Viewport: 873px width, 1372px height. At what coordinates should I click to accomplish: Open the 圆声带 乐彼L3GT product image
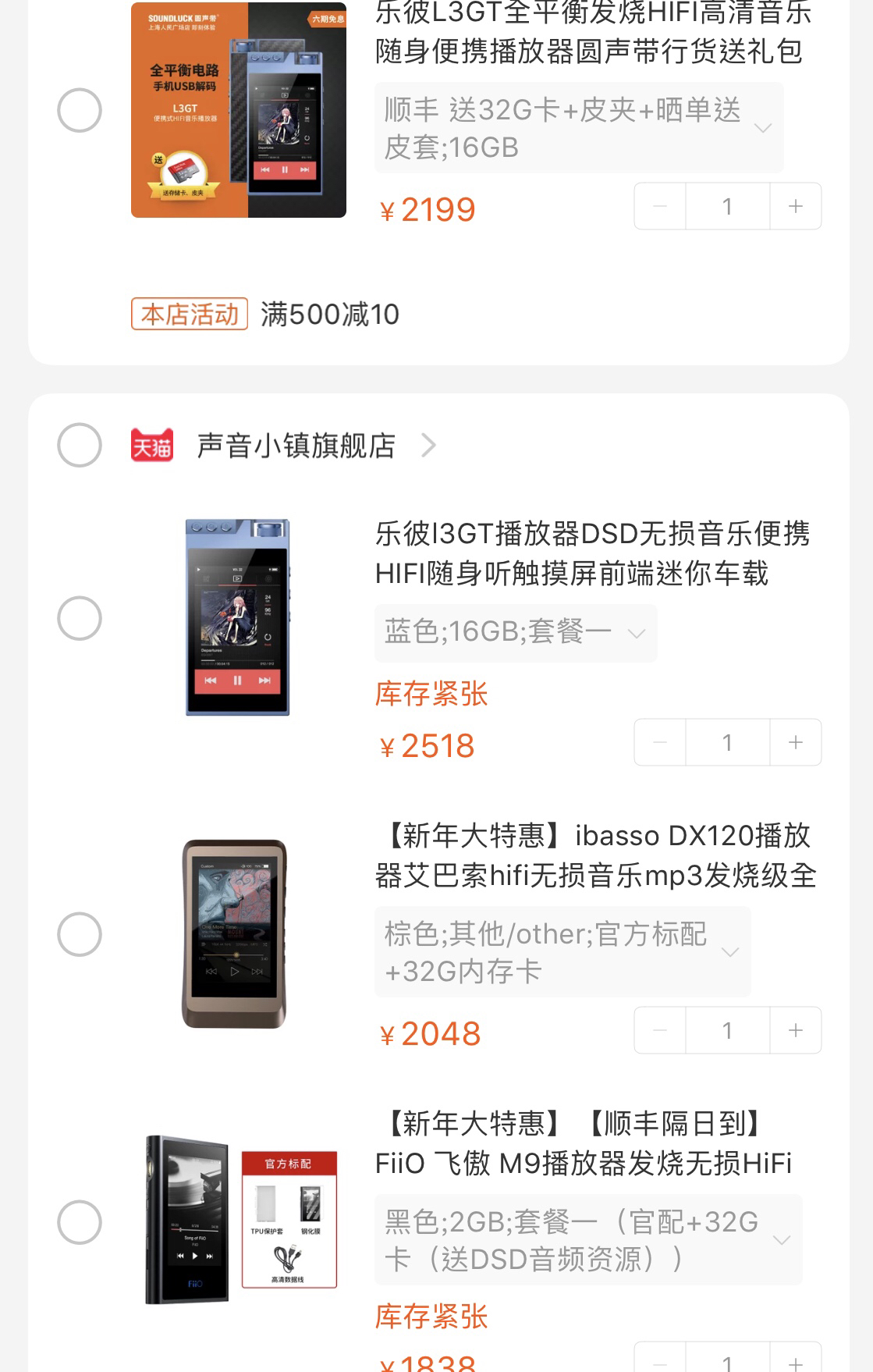[x=238, y=110]
